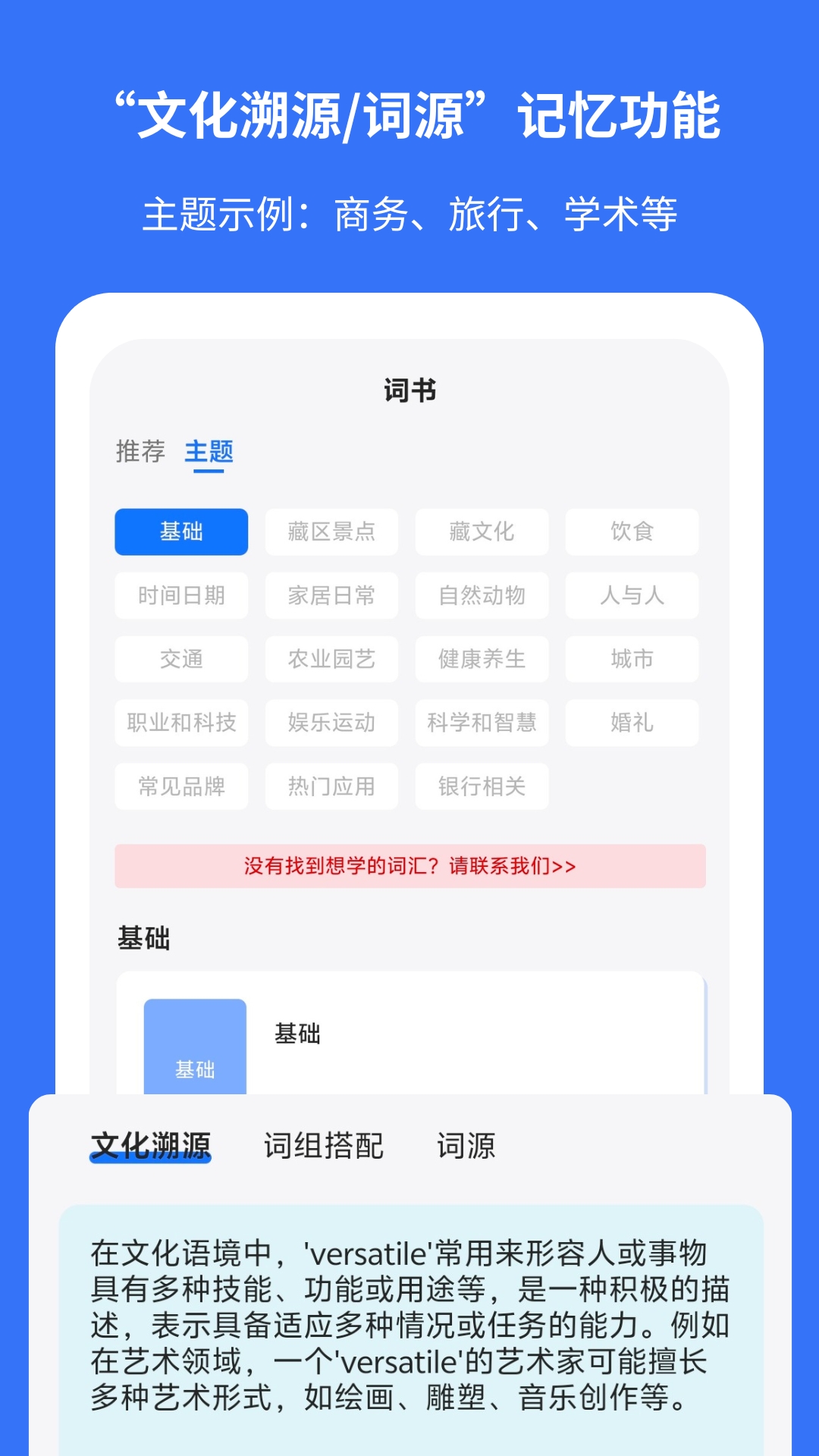Open the 银行相关 category
The image size is (819, 1456).
(x=481, y=786)
